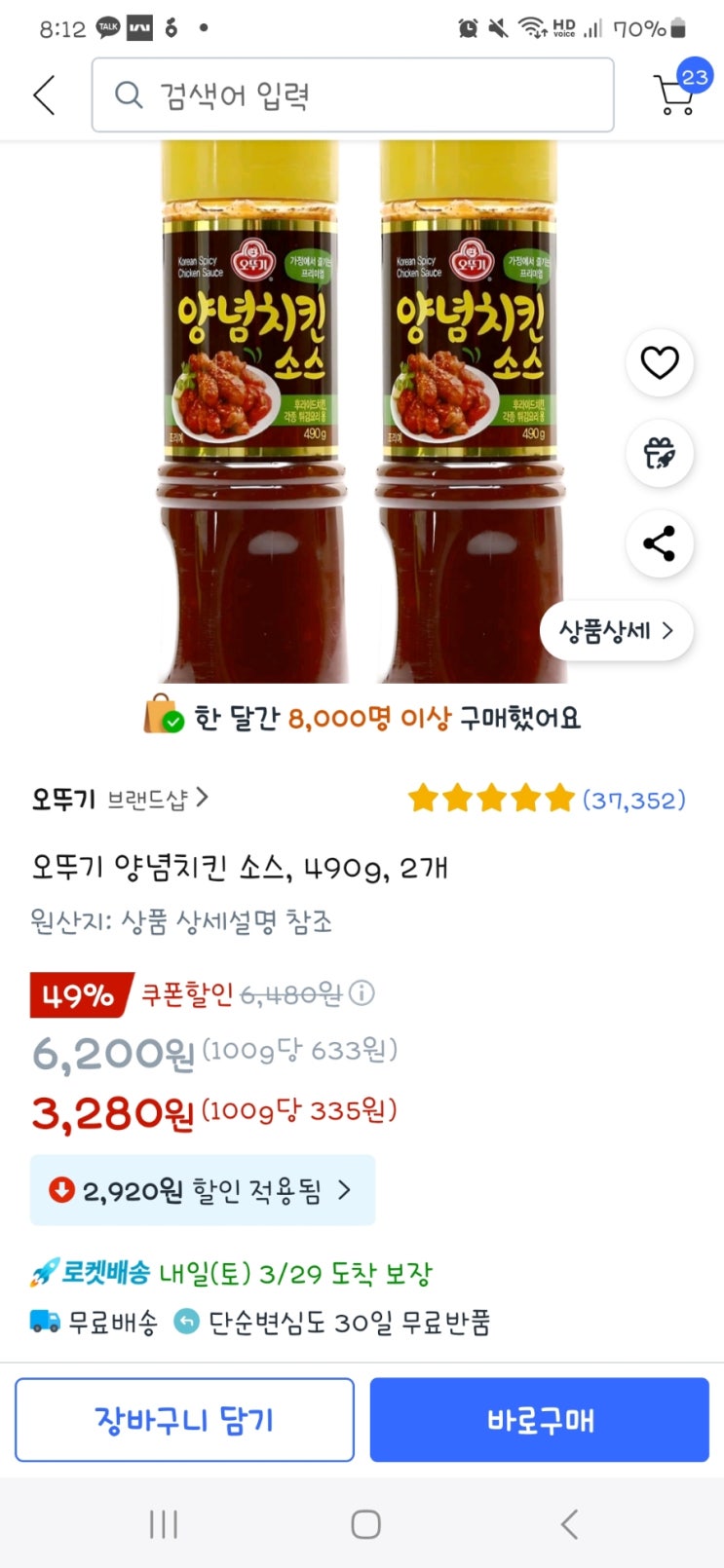Go to the home screen
This screenshot has height=1568, width=724.
[365, 1524]
